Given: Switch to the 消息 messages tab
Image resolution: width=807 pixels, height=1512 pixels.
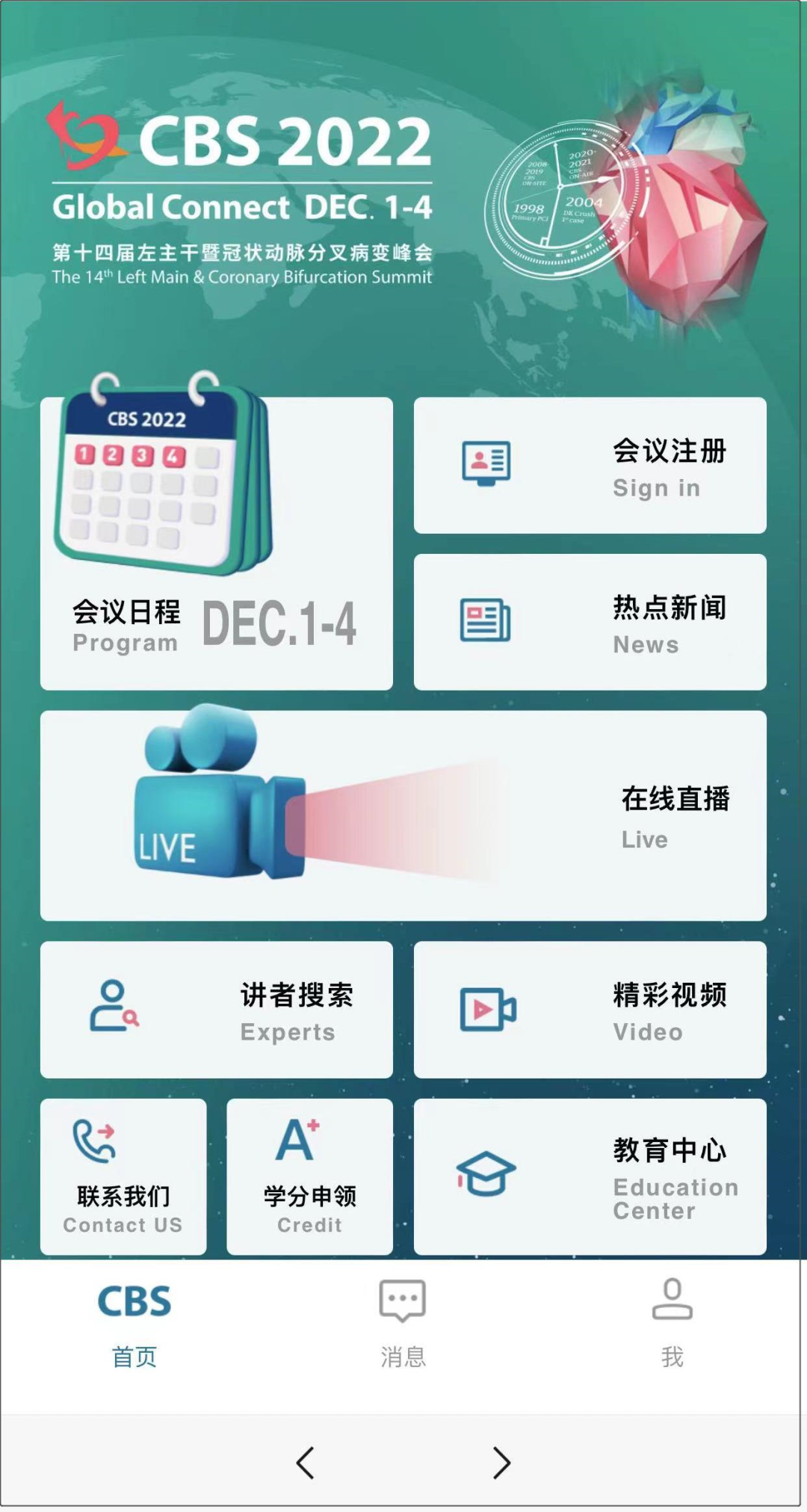Looking at the screenshot, I should (x=403, y=1324).
